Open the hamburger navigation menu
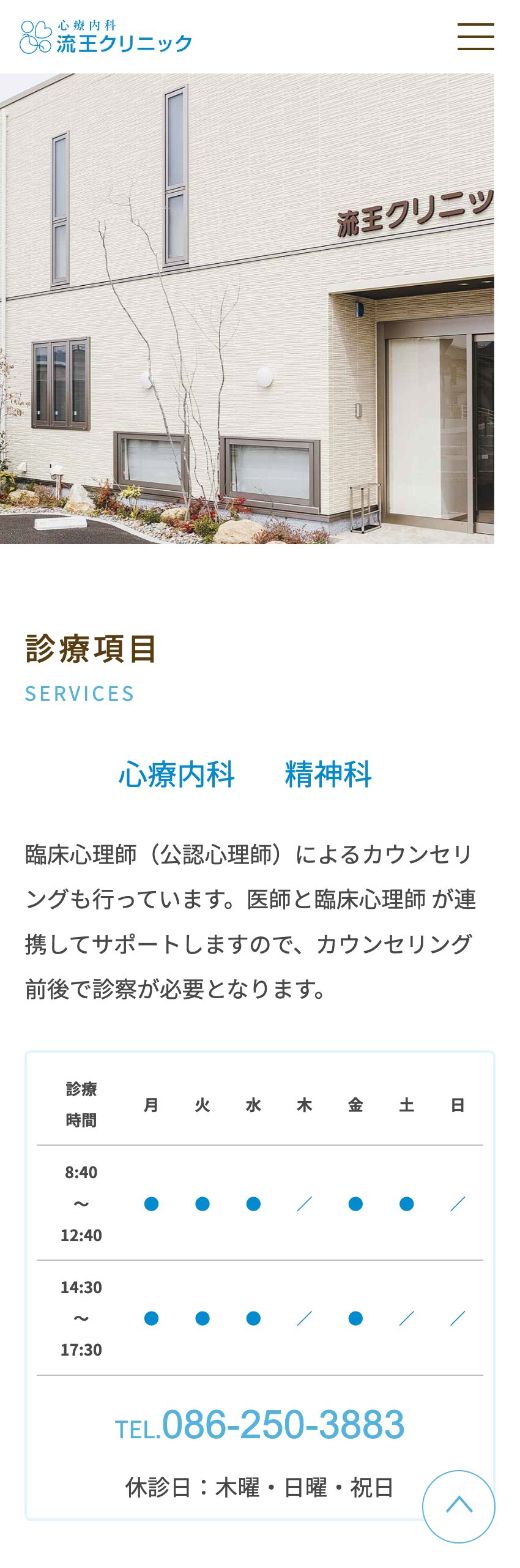 [x=475, y=37]
